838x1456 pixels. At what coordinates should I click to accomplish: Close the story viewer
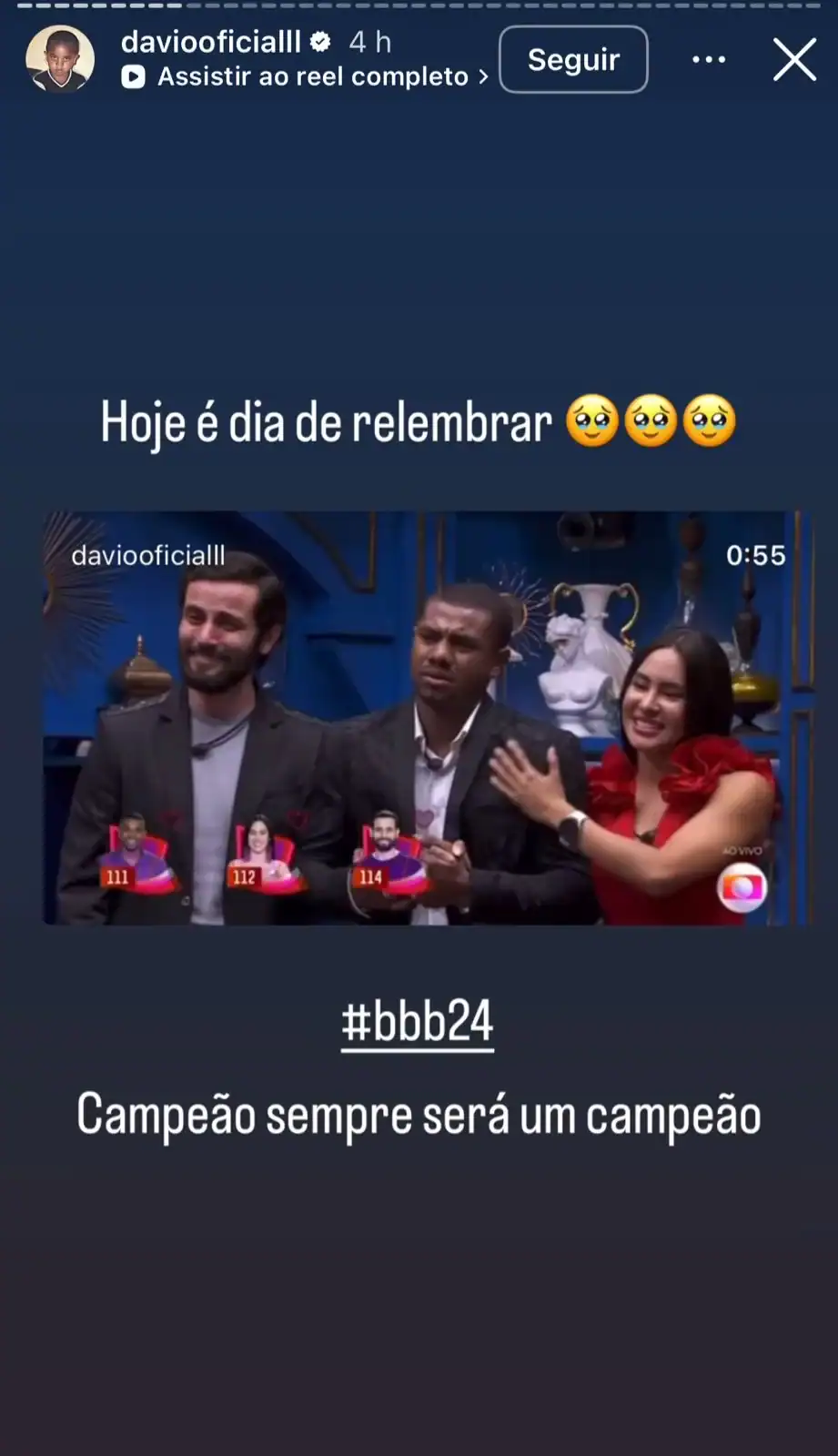pos(794,60)
